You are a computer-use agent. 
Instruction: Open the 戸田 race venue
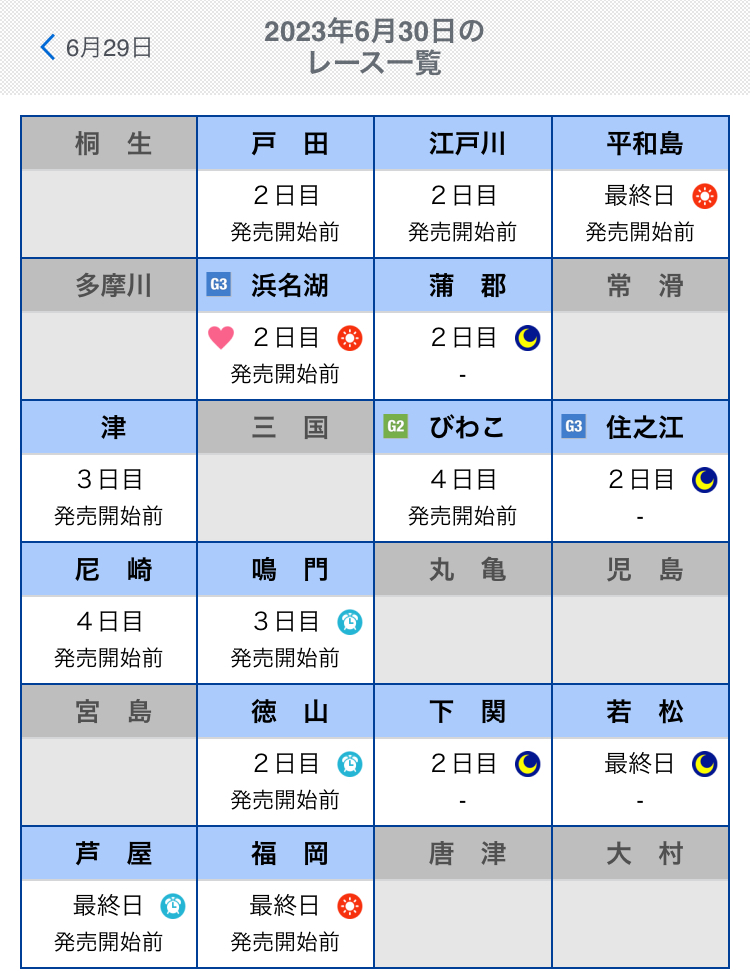coord(286,188)
